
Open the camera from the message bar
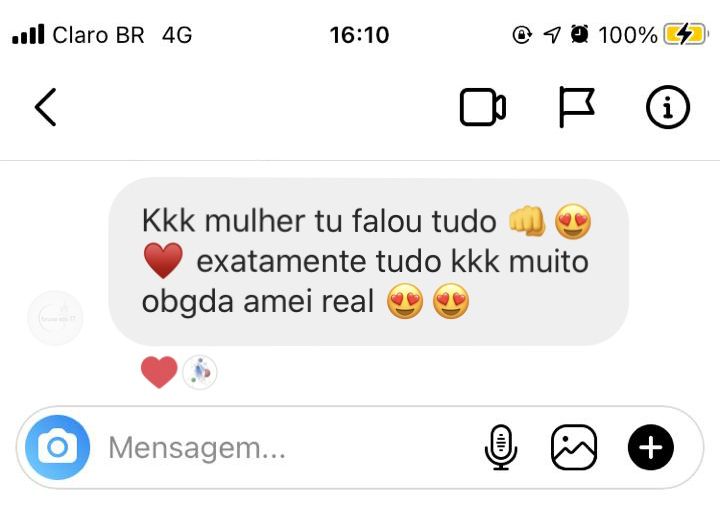(57, 447)
